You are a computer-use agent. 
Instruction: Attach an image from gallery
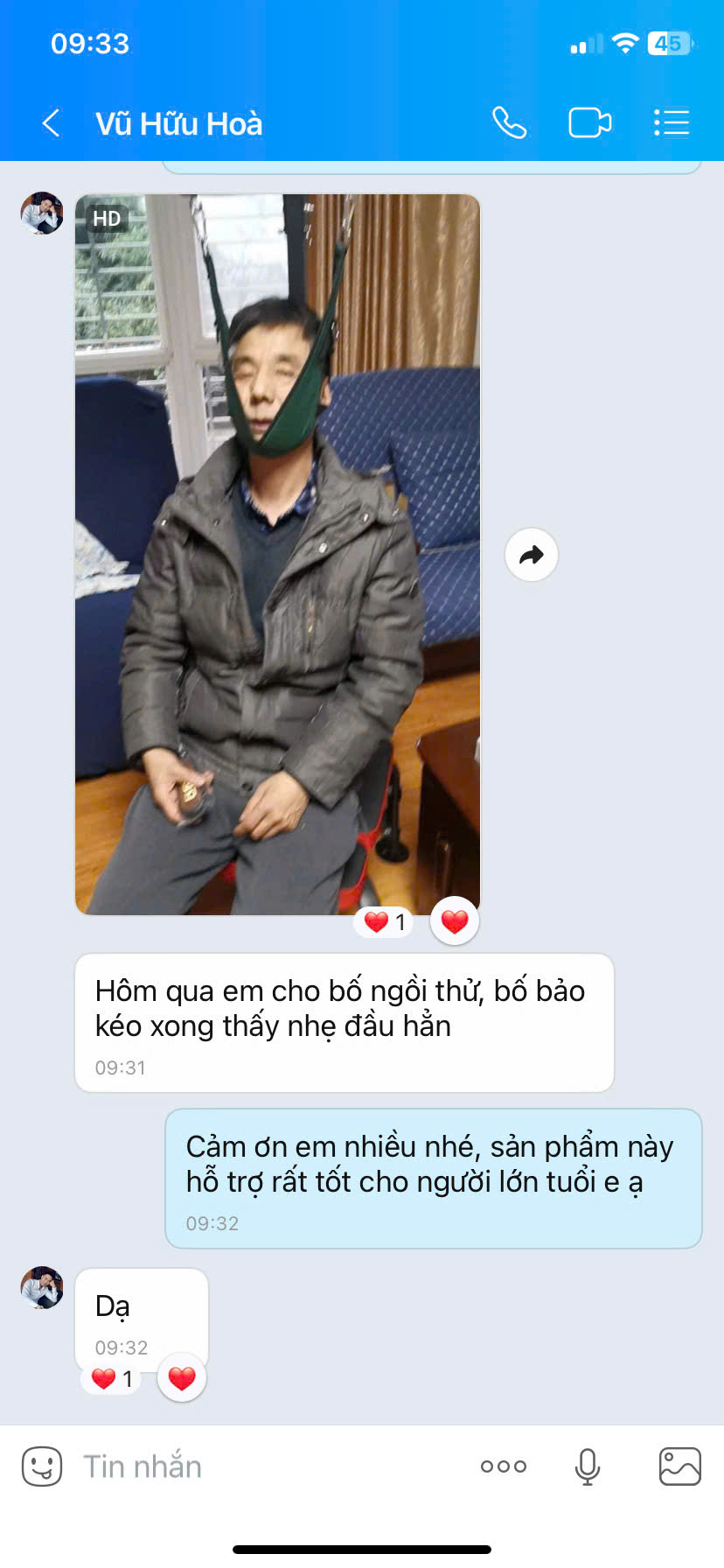pos(679,1466)
